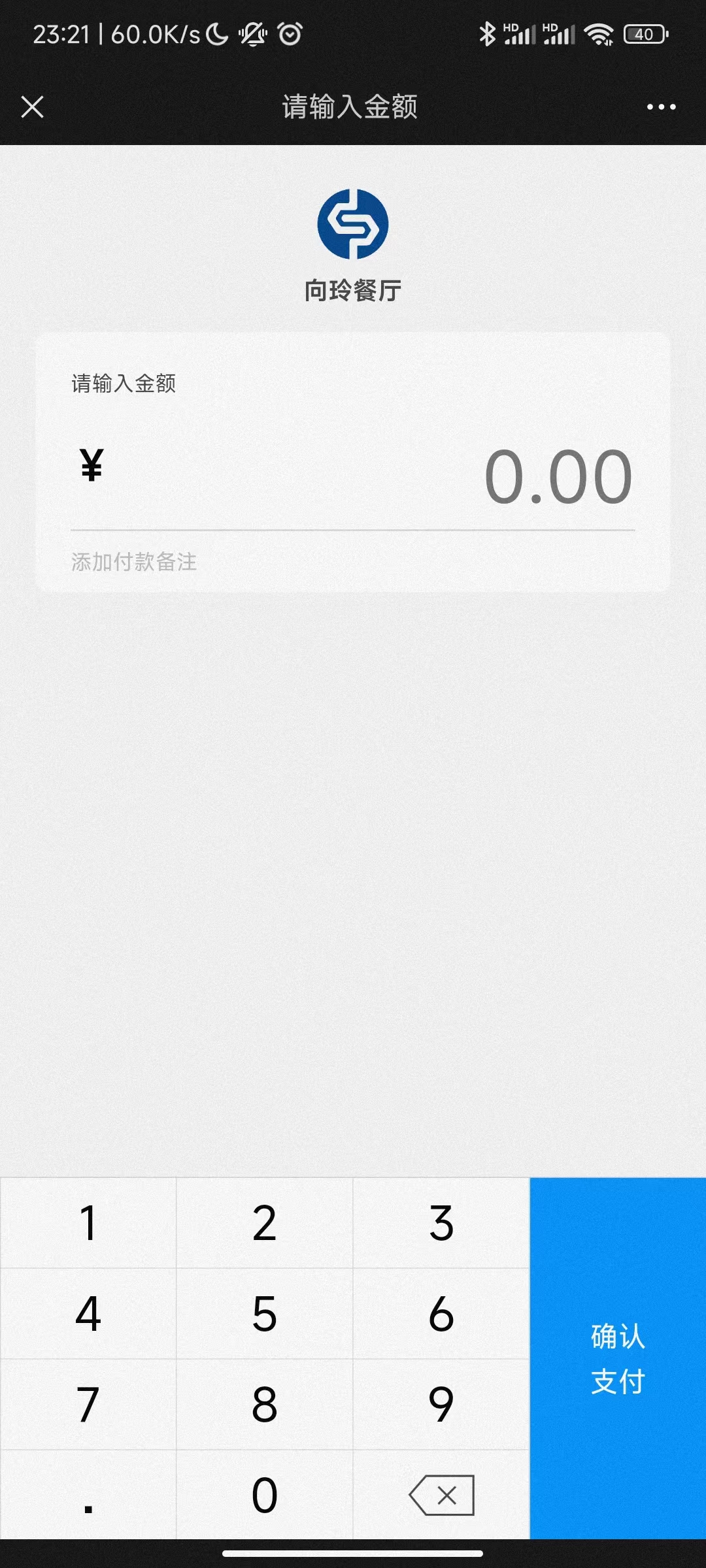Screen dimensions: 706x1568
Task: Enter digit 1 on the keypad
Action: tap(88, 1223)
